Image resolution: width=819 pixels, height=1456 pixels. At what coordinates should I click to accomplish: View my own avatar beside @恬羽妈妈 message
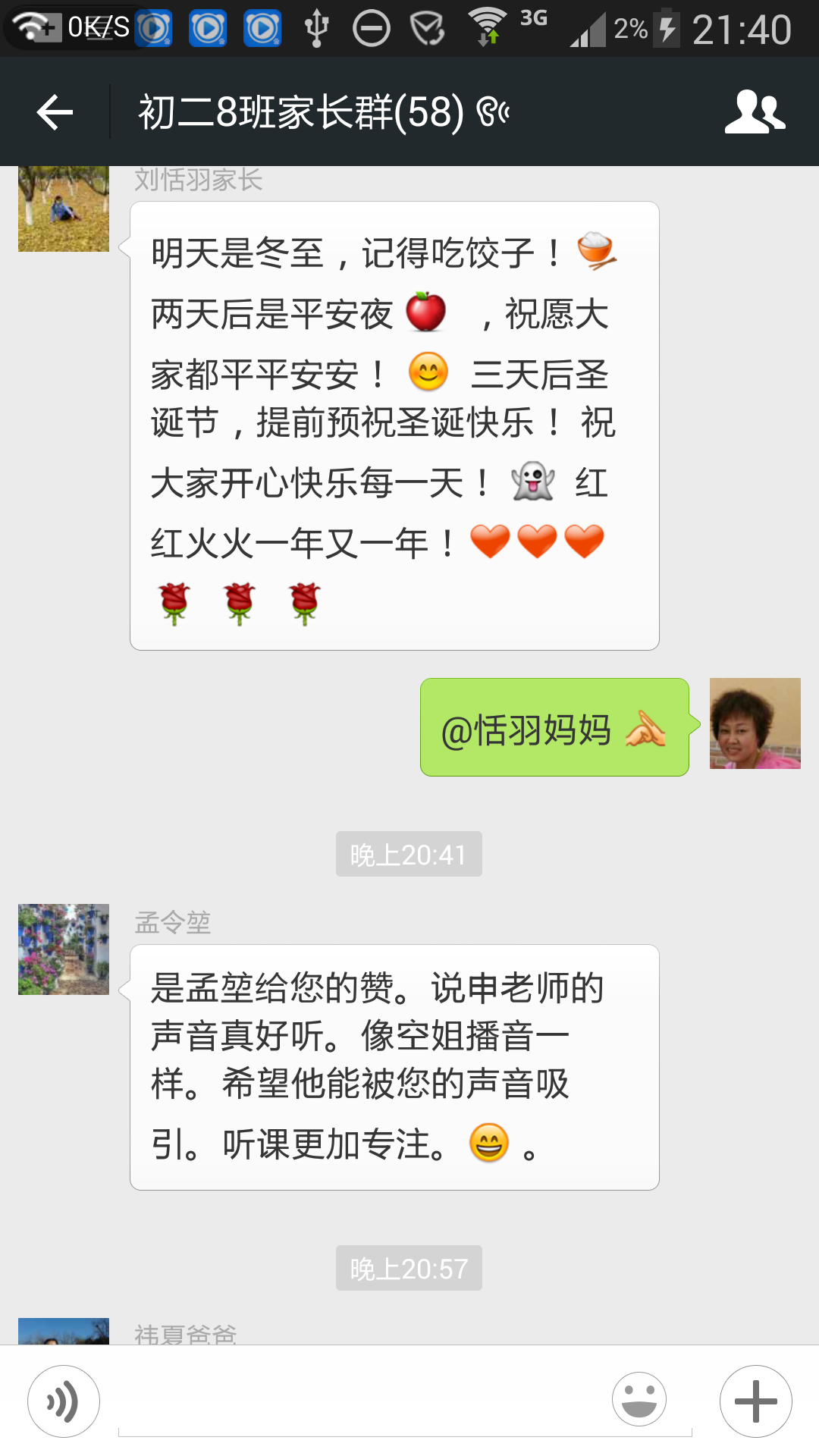pyautogui.click(x=755, y=723)
